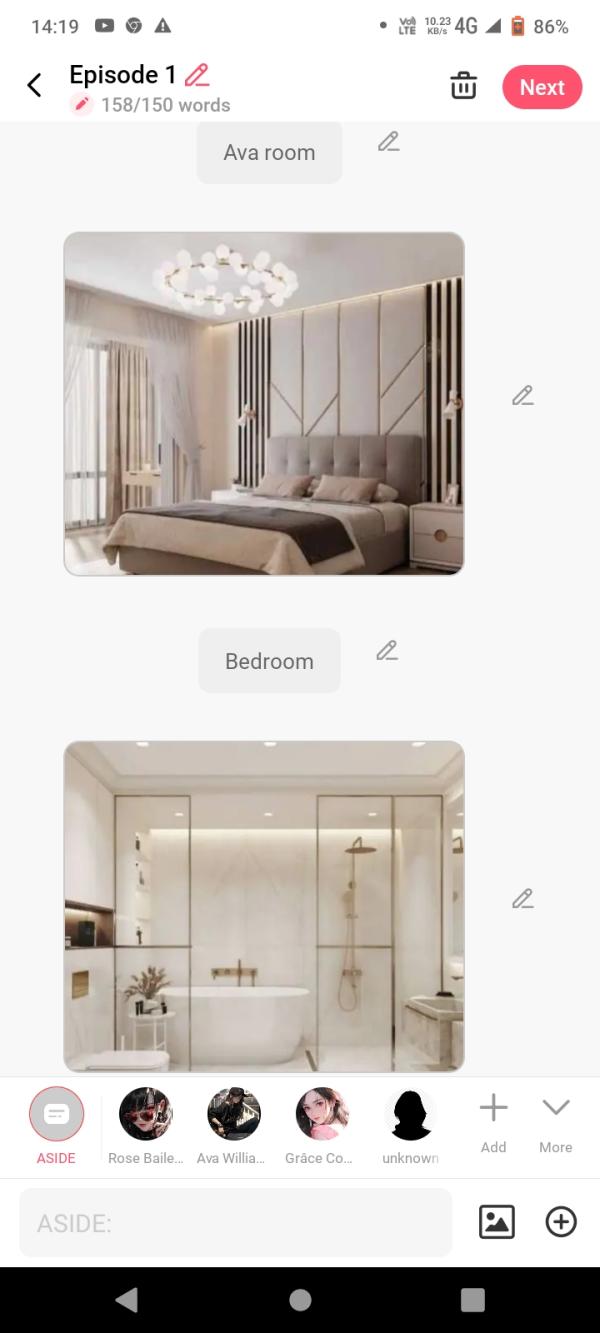Screen dimensions: 600x1333
Task: Open the plus options menu
Action: [561, 1222]
